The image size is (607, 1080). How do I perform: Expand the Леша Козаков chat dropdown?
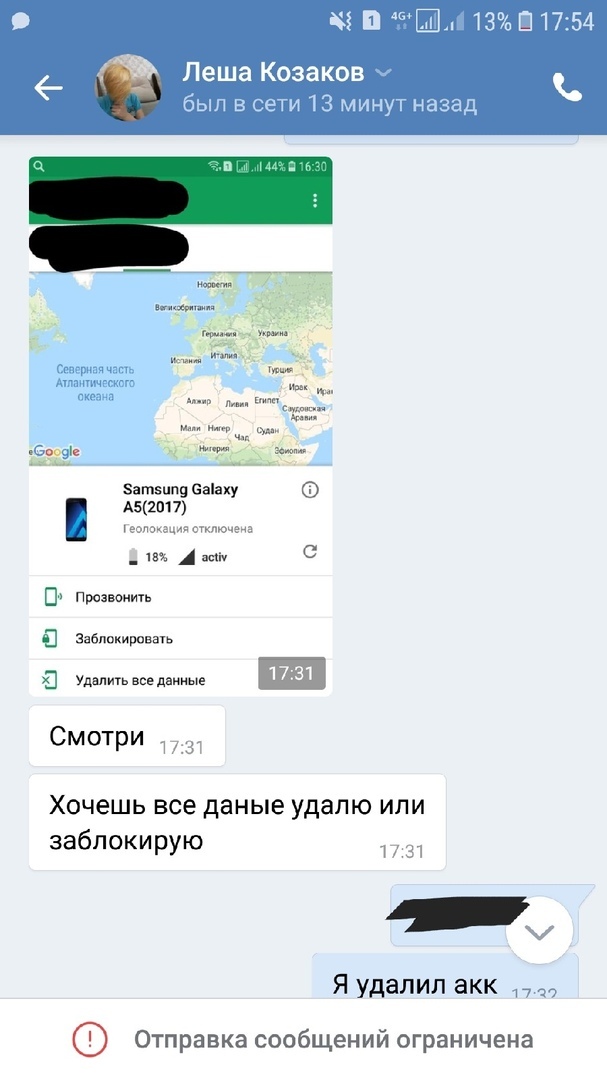click(x=383, y=73)
